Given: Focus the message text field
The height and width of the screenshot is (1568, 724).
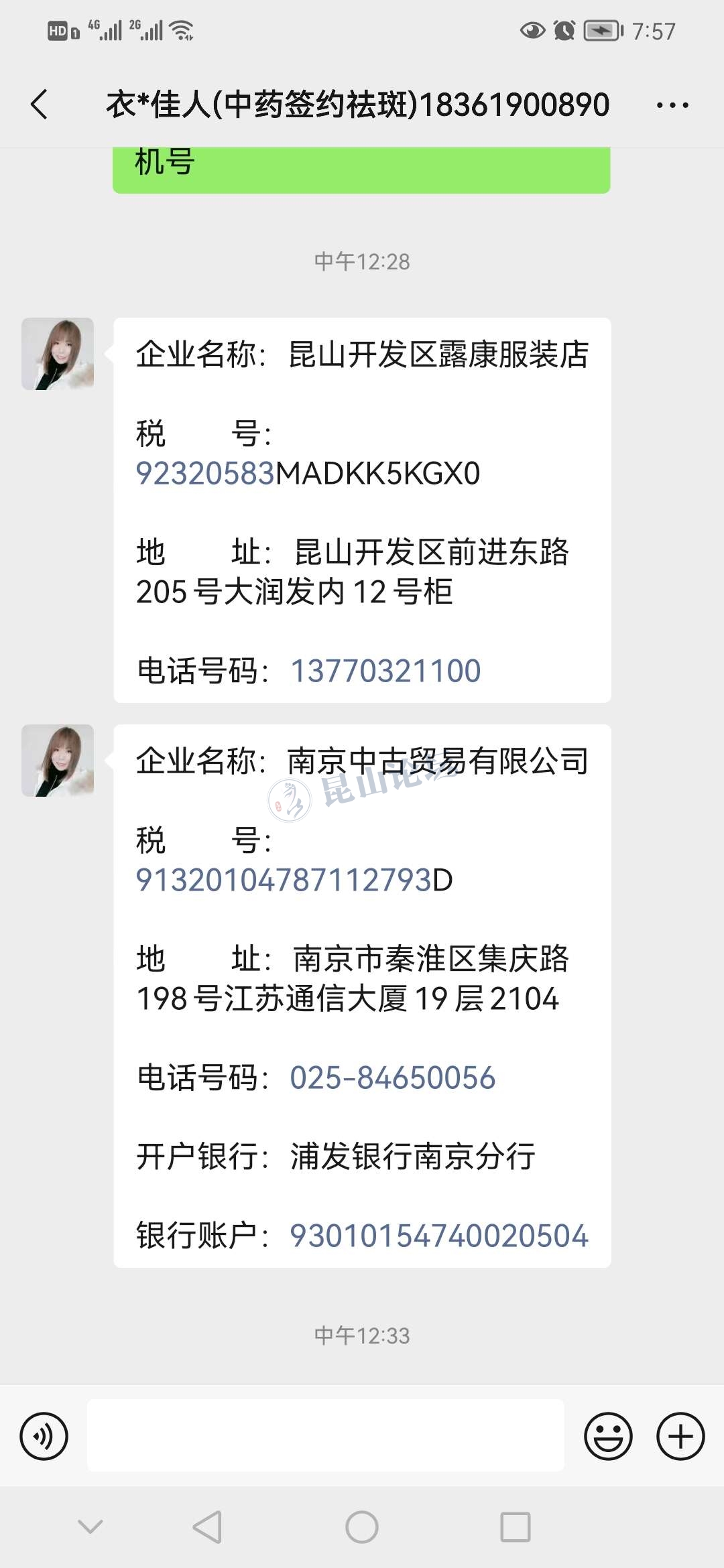Looking at the screenshot, I should coord(325,1435).
